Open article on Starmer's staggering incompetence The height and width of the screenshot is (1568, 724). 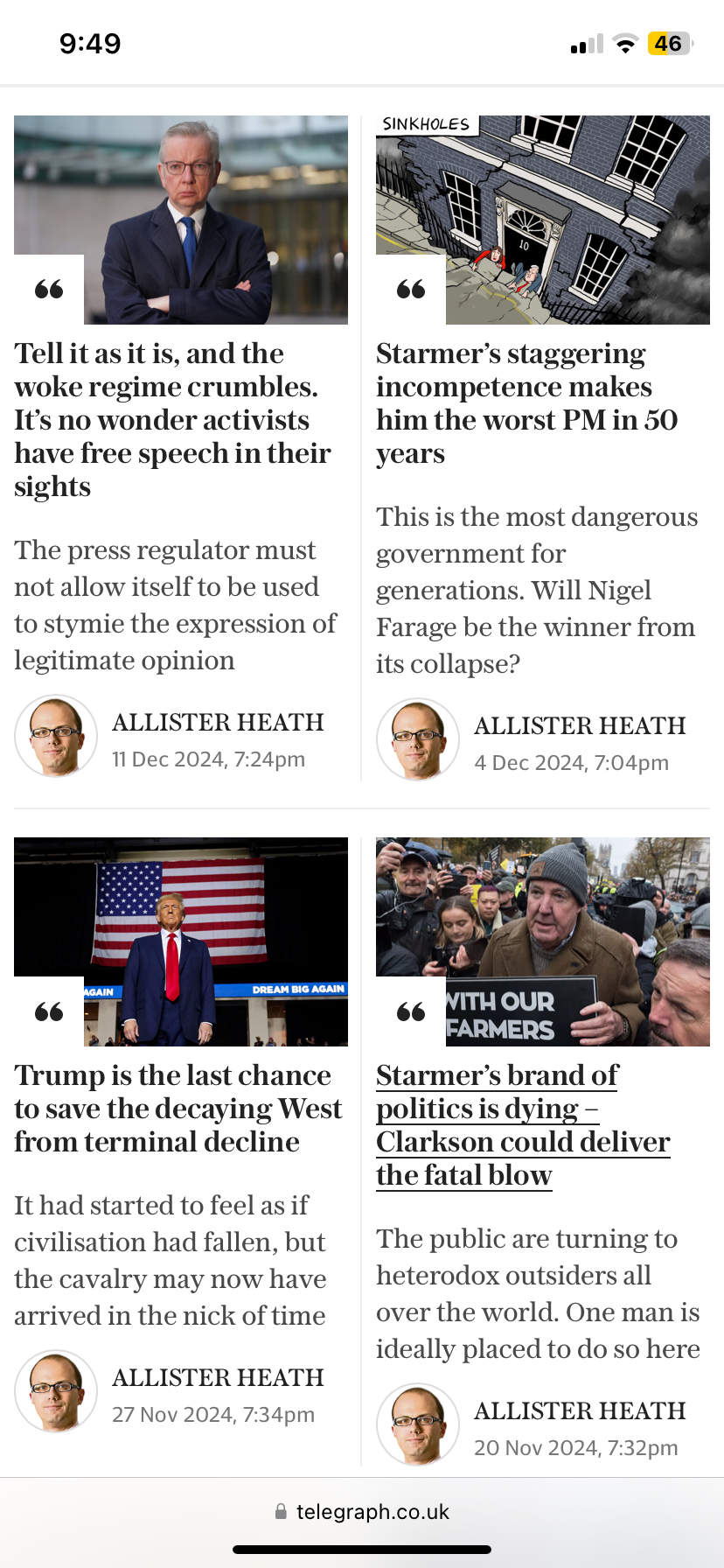(526, 403)
